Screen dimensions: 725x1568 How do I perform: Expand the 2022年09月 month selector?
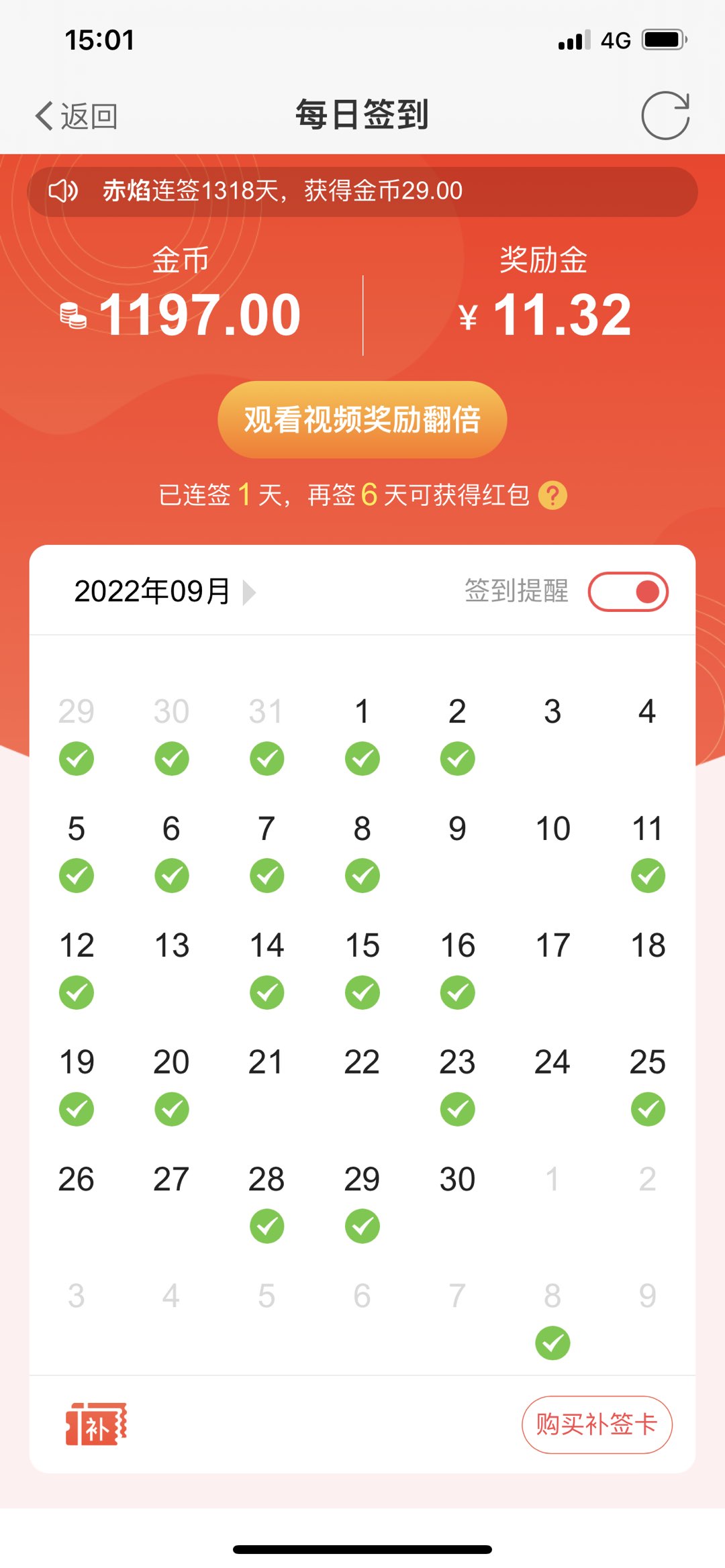[x=160, y=591]
